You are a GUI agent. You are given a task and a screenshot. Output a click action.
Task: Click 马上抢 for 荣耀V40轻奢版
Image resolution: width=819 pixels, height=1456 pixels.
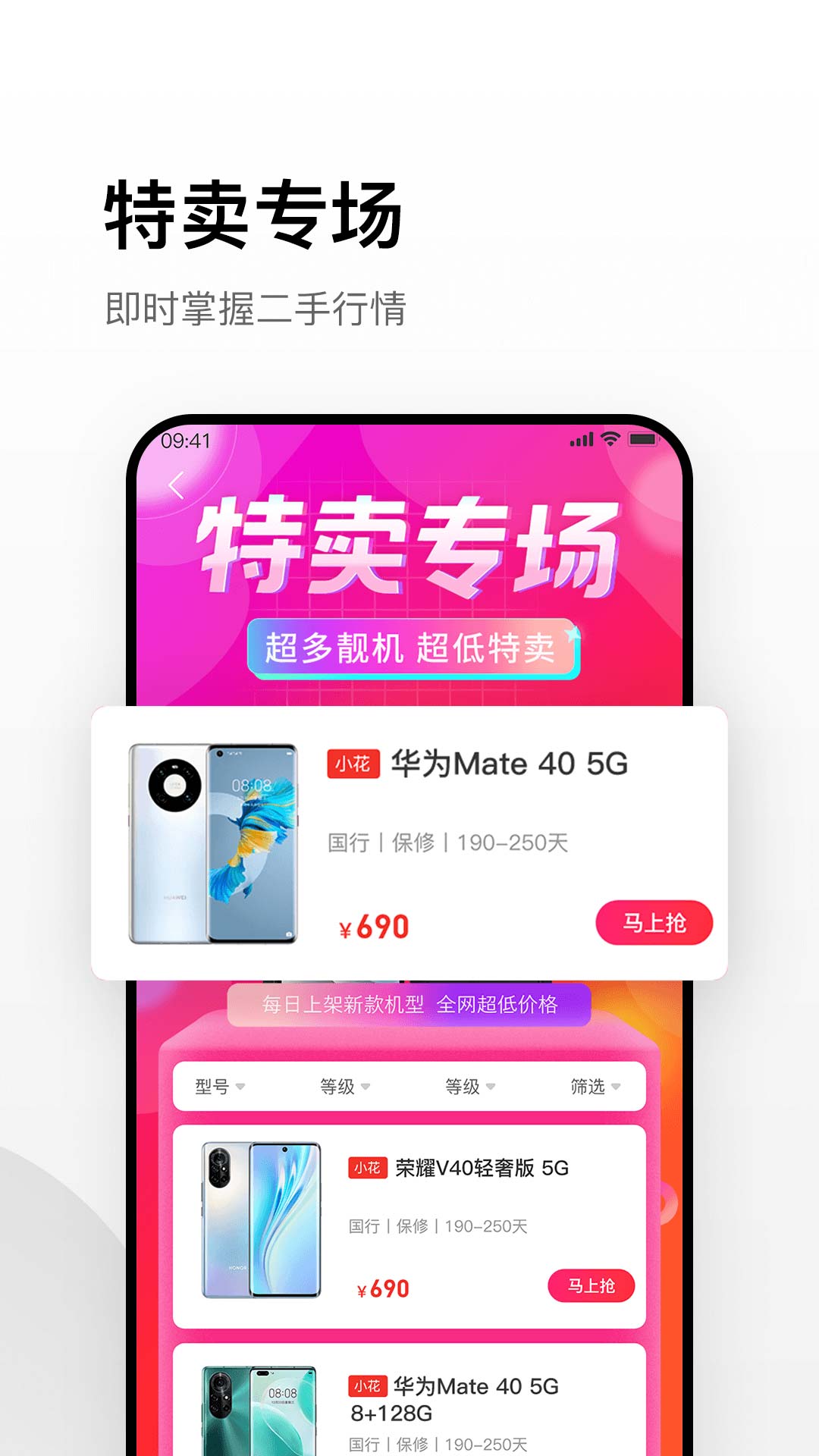(x=591, y=1284)
